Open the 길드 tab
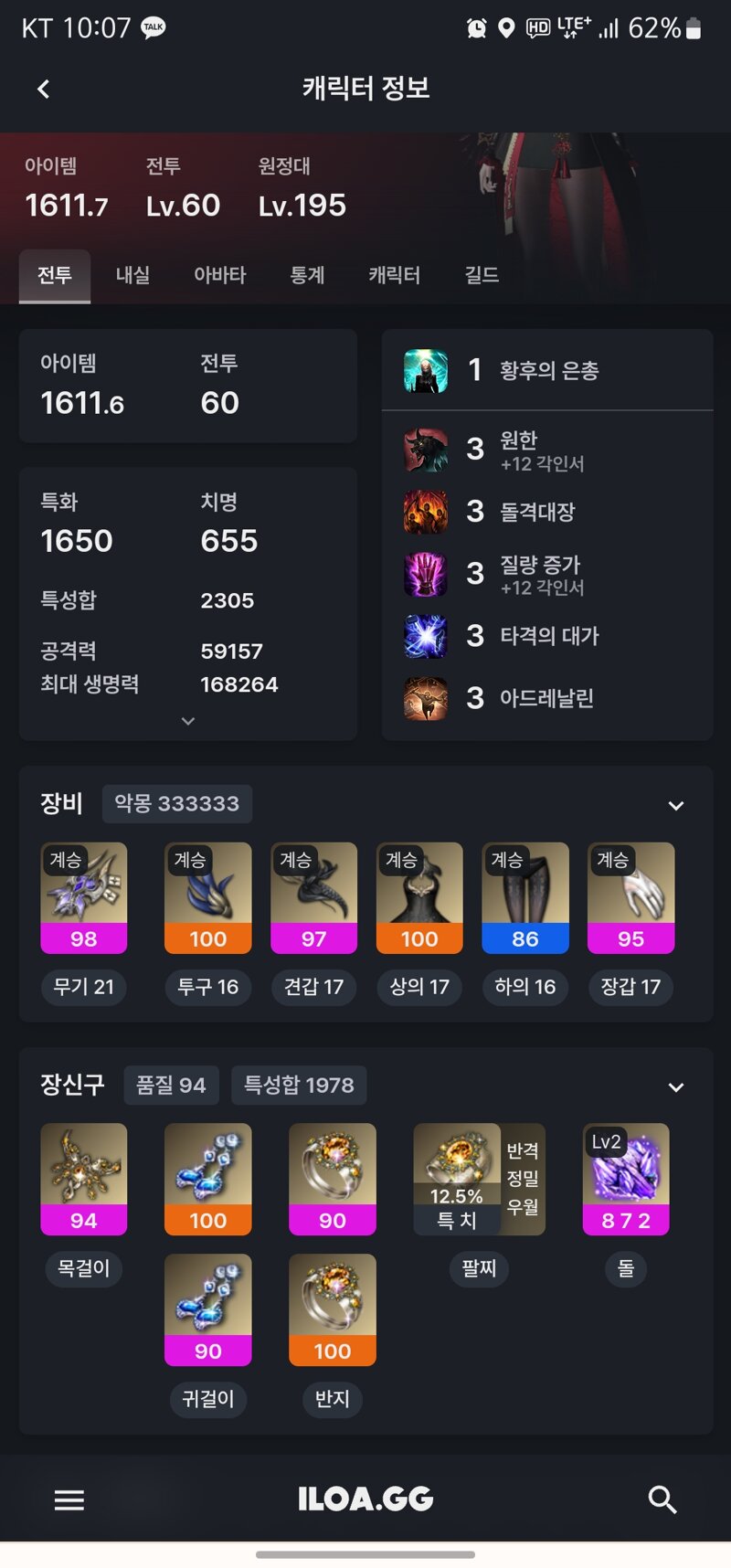731x1568 pixels. [x=482, y=275]
